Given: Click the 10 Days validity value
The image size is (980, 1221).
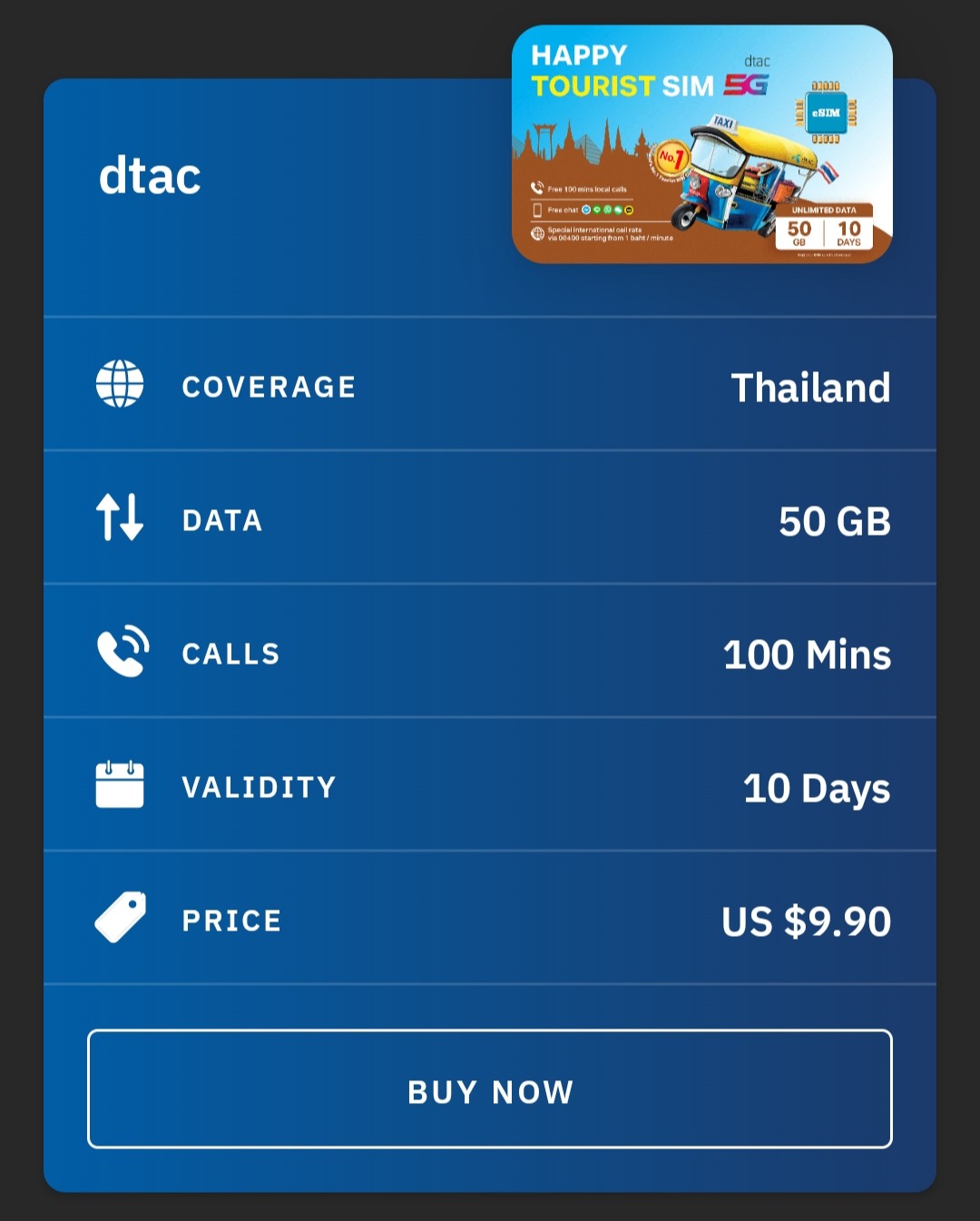Looking at the screenshot, I should (x=816, y=788).
